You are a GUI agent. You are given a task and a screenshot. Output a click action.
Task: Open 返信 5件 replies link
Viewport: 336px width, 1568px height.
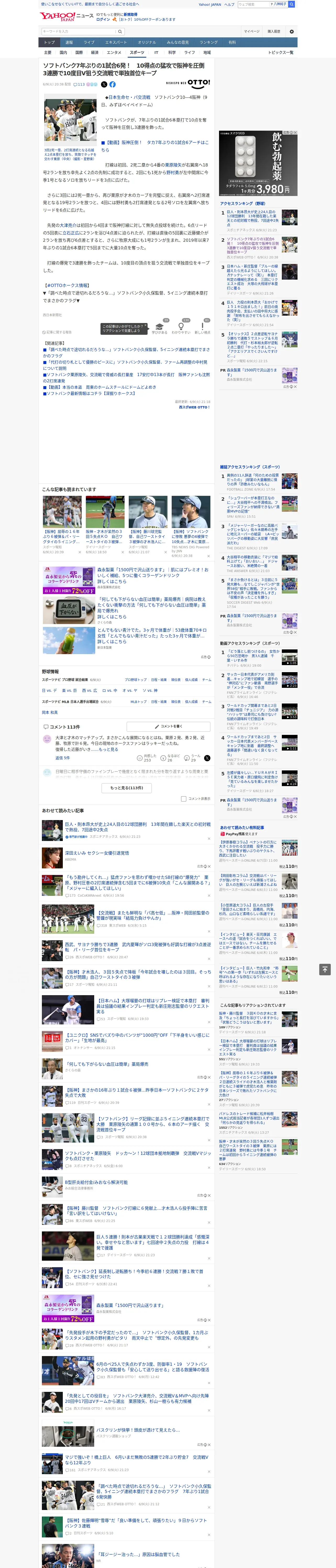point(63,758)
